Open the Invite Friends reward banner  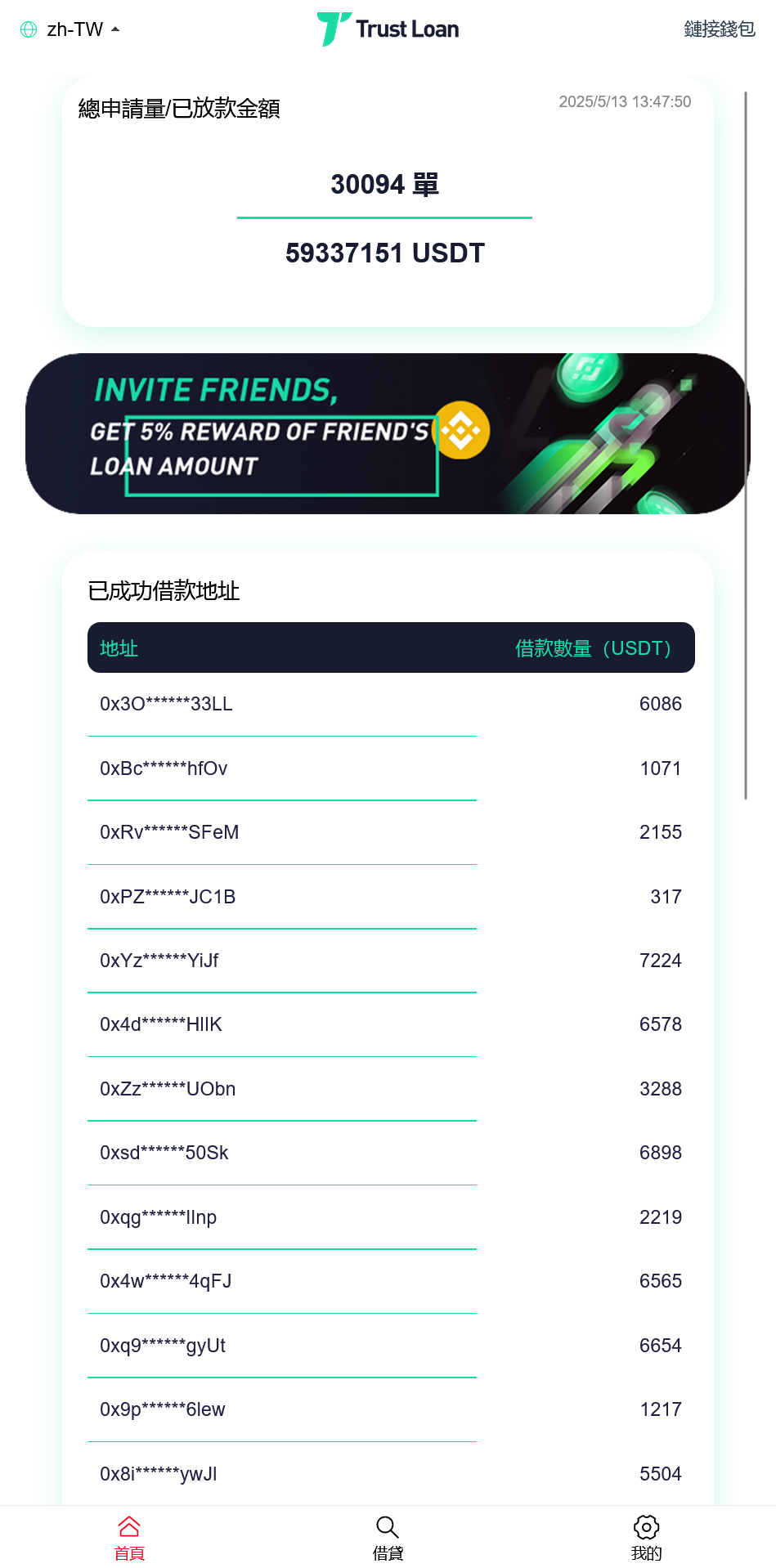tap(388, 433)
